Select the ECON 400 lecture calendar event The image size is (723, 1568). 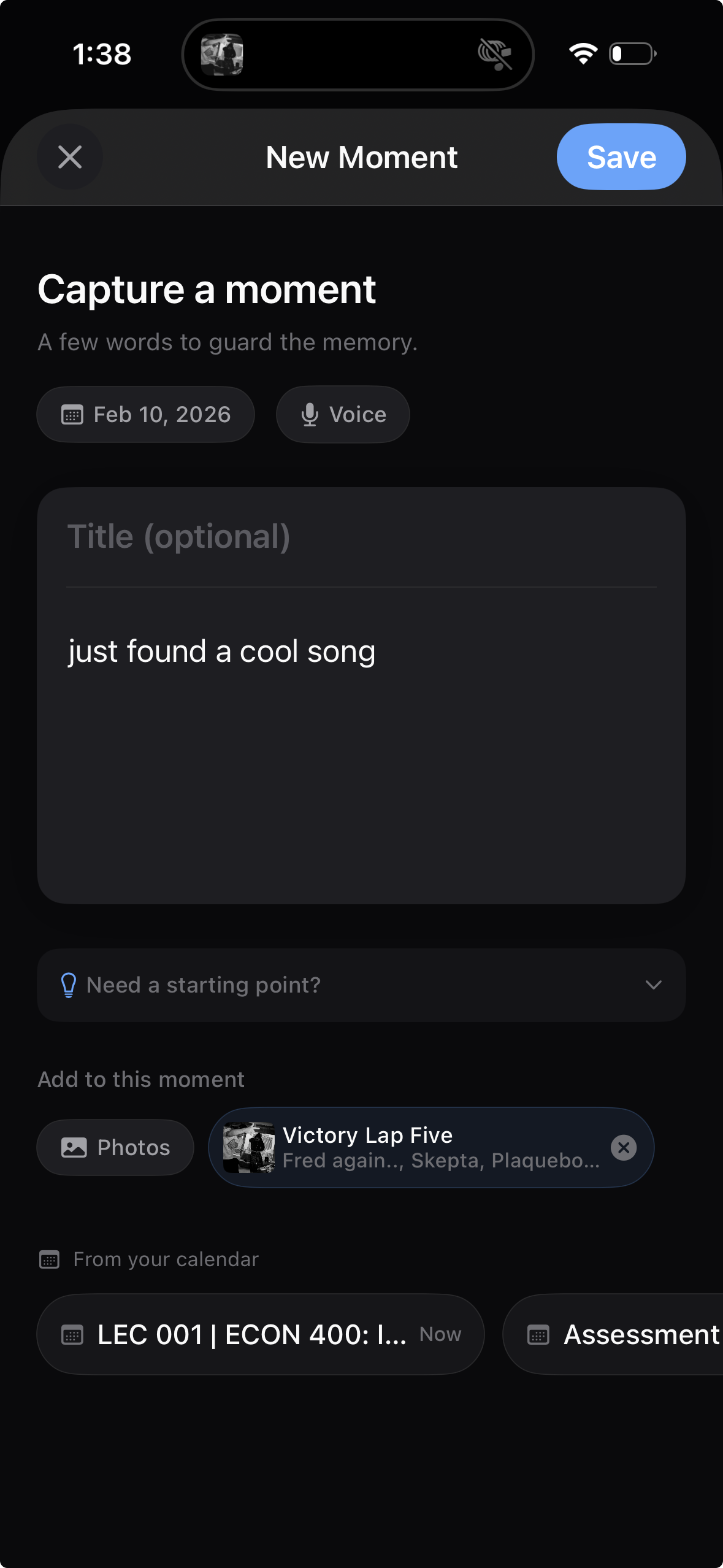pos(259,1333)
